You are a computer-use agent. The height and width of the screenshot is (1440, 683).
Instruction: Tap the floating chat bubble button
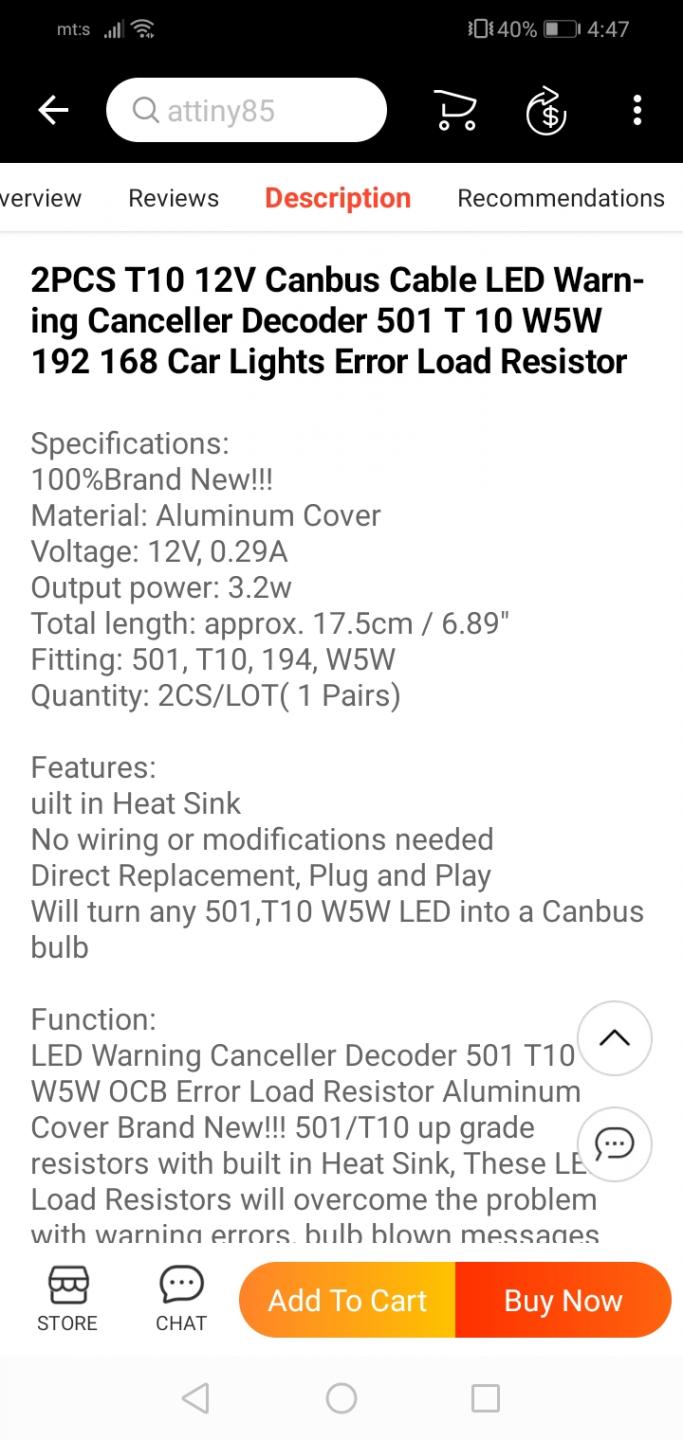[x=615, y=1144]
